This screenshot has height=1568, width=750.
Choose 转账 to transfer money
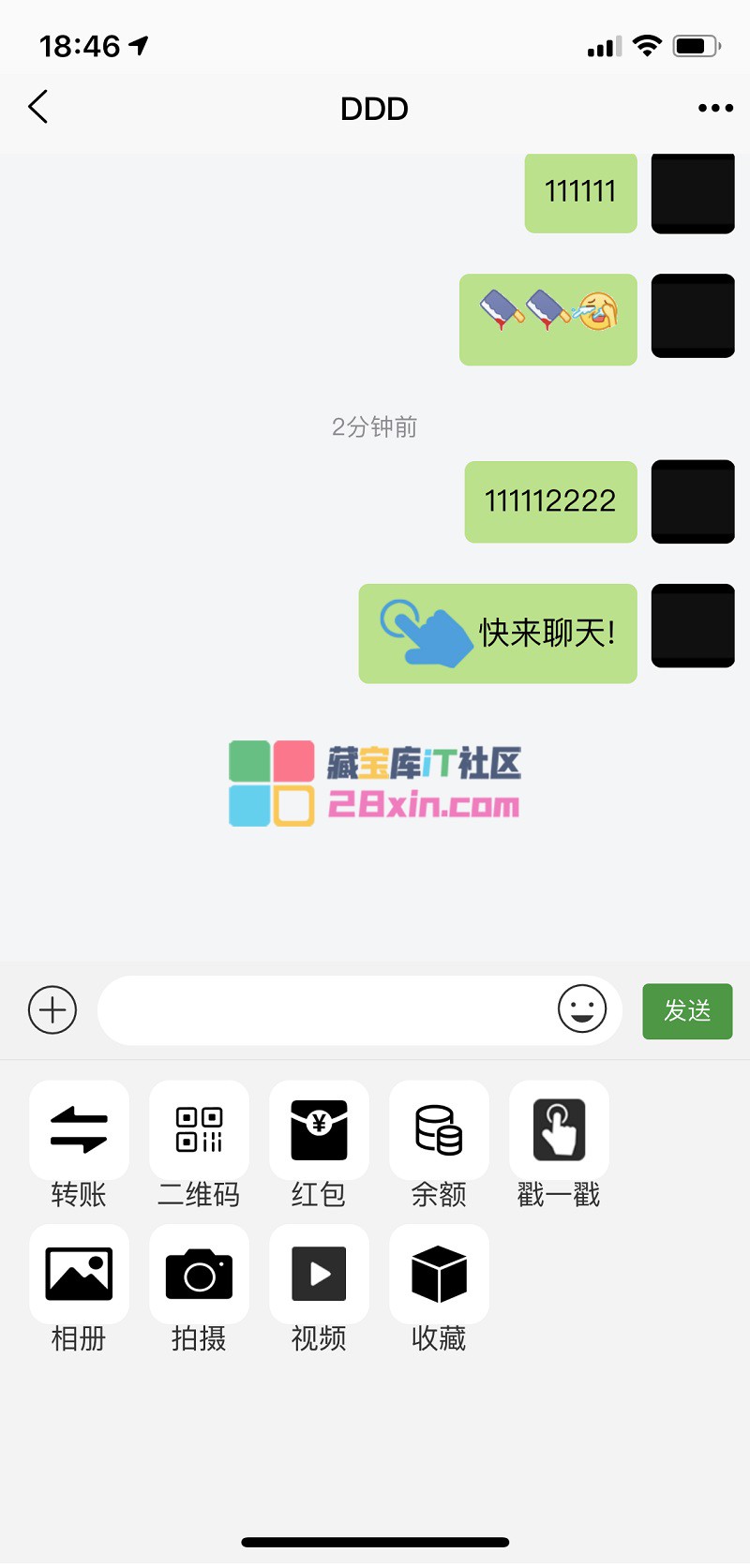[79, 1130]
